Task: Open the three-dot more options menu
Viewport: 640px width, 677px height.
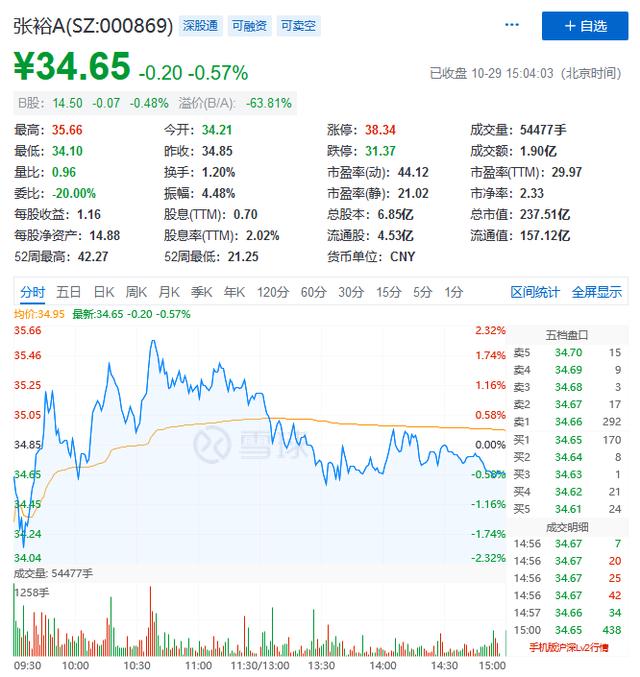Action: click(x=513, y=26)
